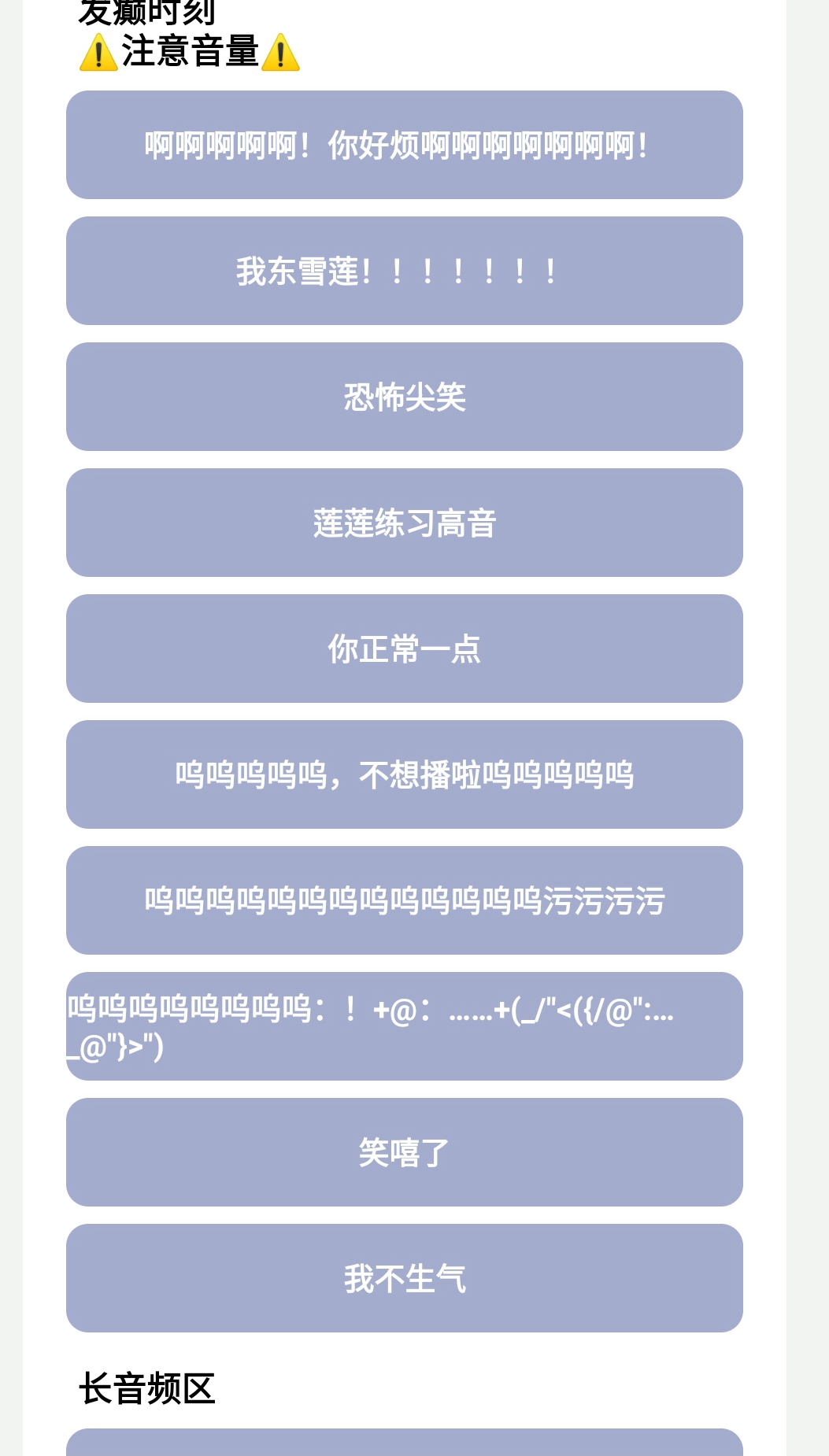The width and height of the screenshot is (829, 1456).
Task: Select the '莲莲练习高音' clip
Action: click(404, 523)
